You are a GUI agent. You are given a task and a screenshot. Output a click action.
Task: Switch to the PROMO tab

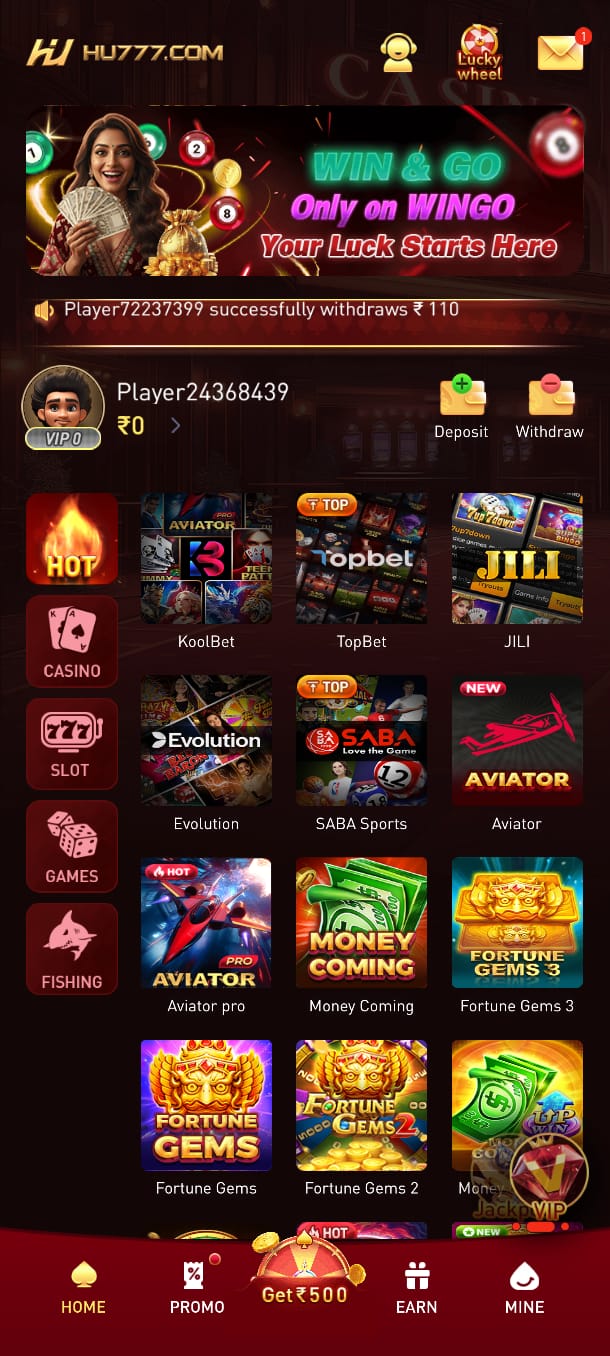point(197,1288)
